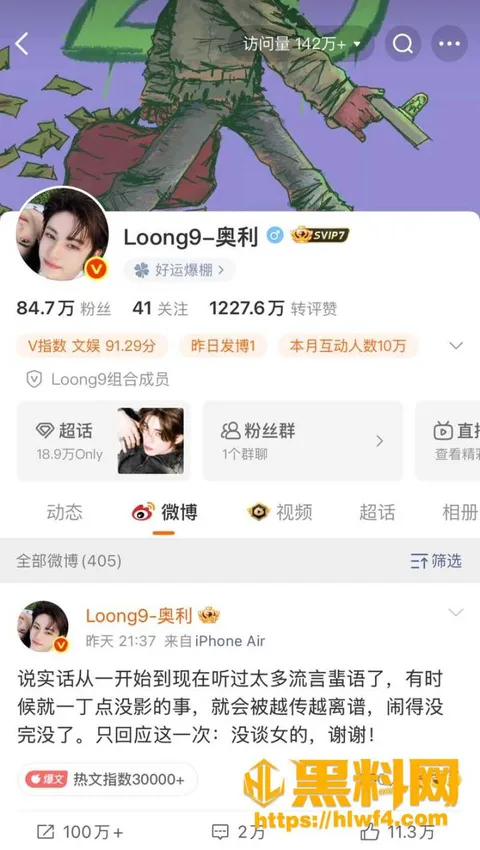The image size is (480, 850).
Task: Go back using the top-left arrow
Action: pos(22,43)
